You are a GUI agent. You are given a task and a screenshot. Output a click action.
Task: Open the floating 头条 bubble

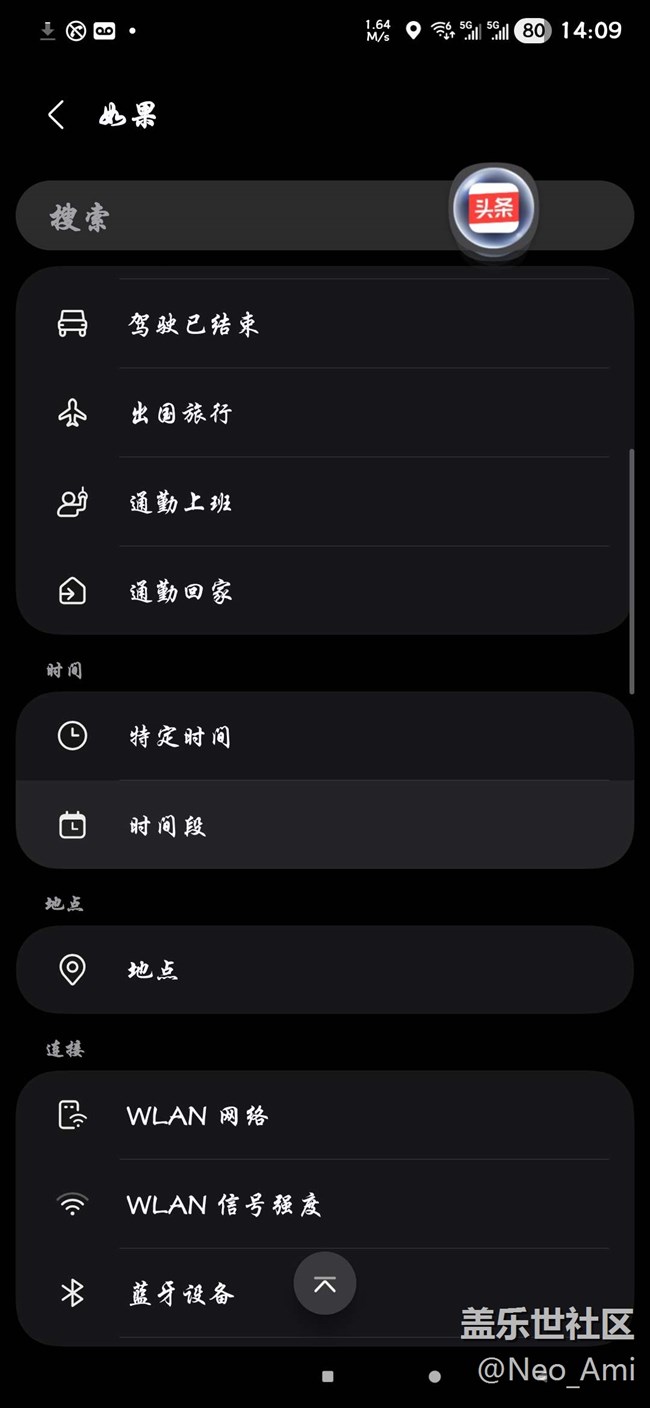(x=494, y=210)
